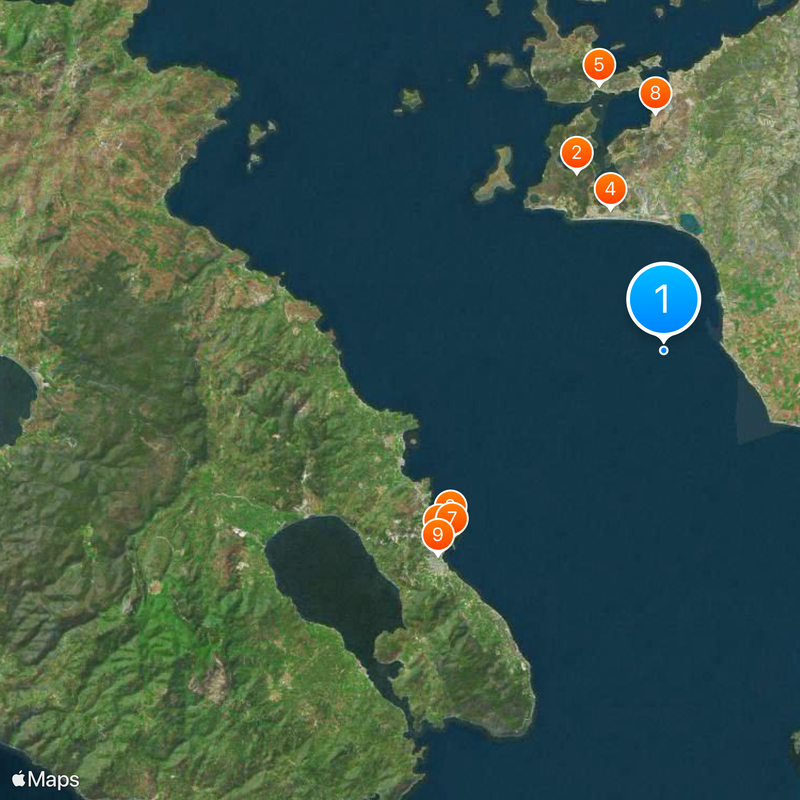
Task: Open map pin number 9
Action: click(438, 536)
